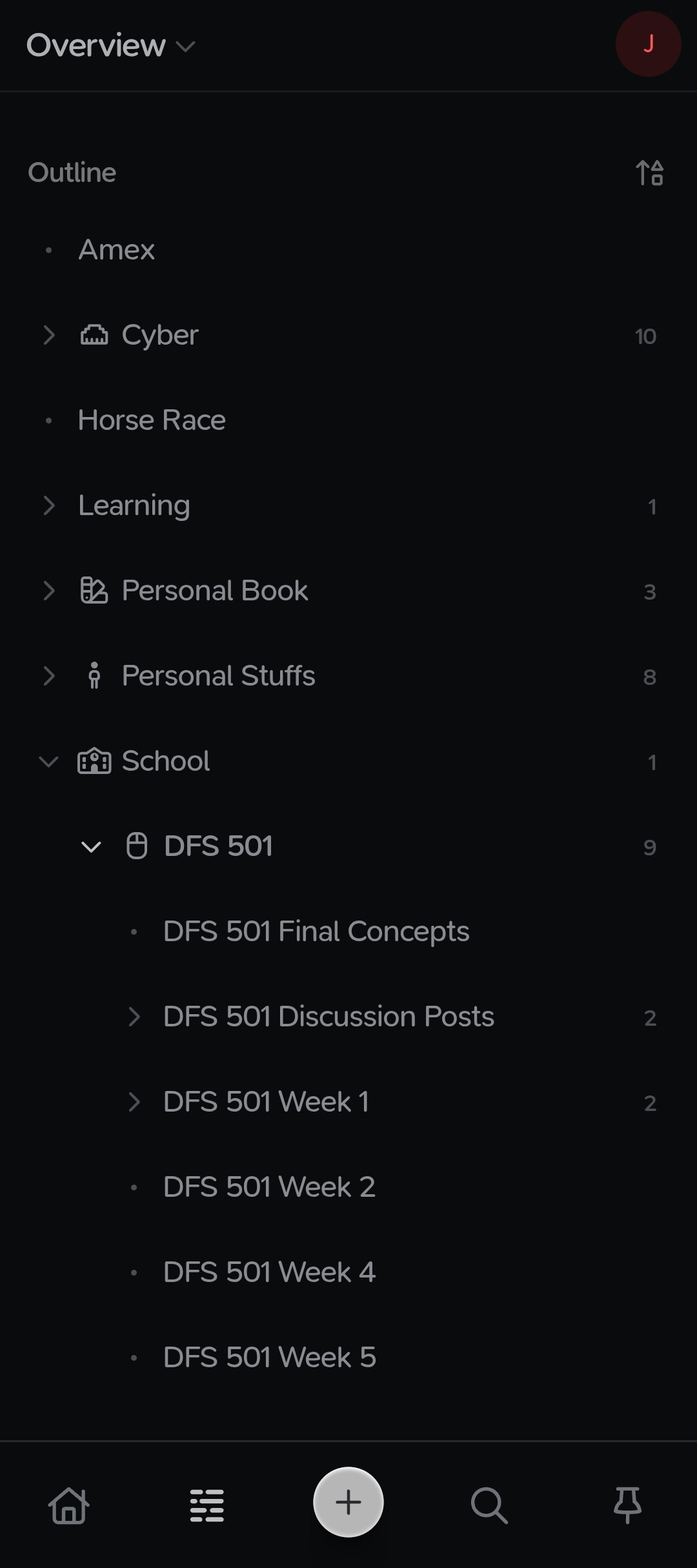This screenshot has height=1568, width=697.
Task: Switch to the Search tab
Action: 489,1505
